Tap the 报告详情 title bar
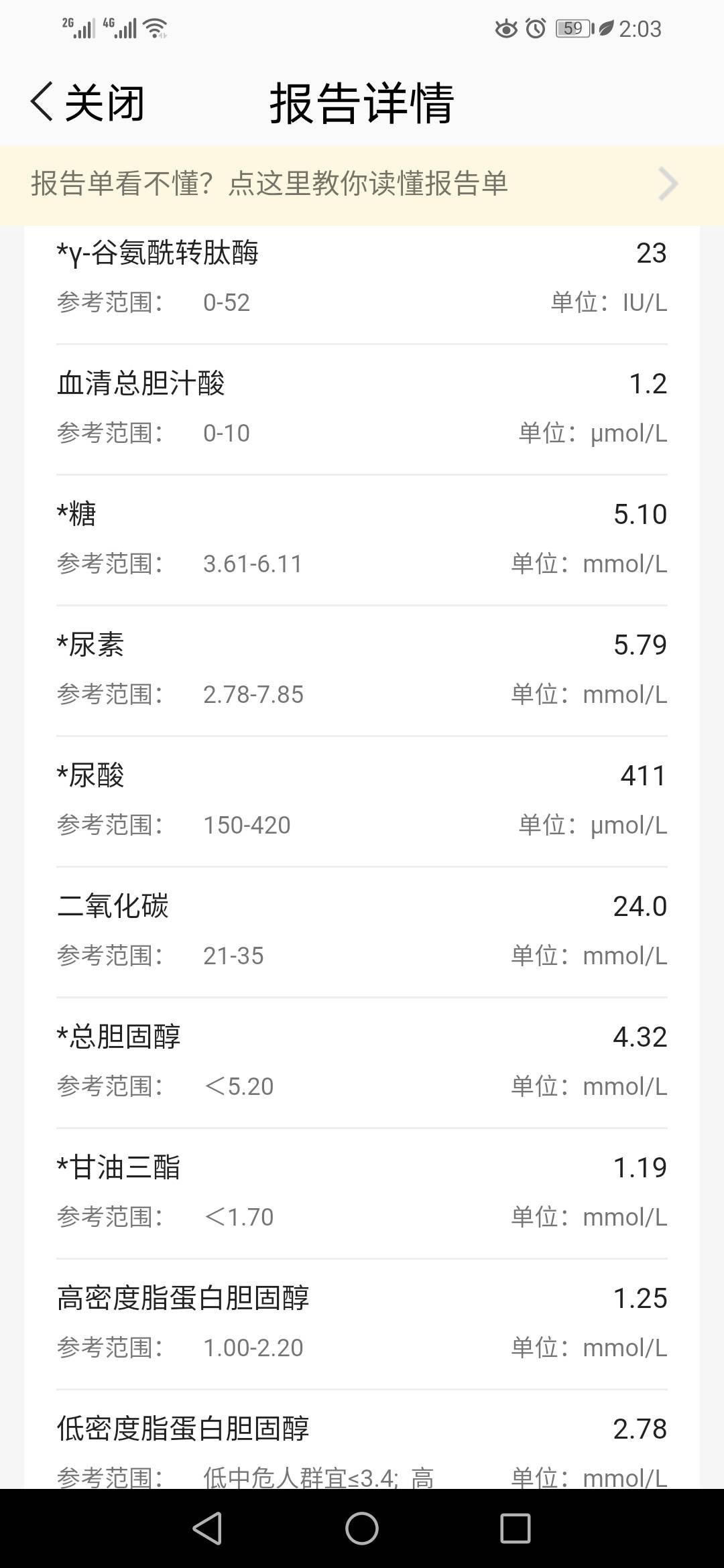724x1568 pixels. click(x=362, y=102)
